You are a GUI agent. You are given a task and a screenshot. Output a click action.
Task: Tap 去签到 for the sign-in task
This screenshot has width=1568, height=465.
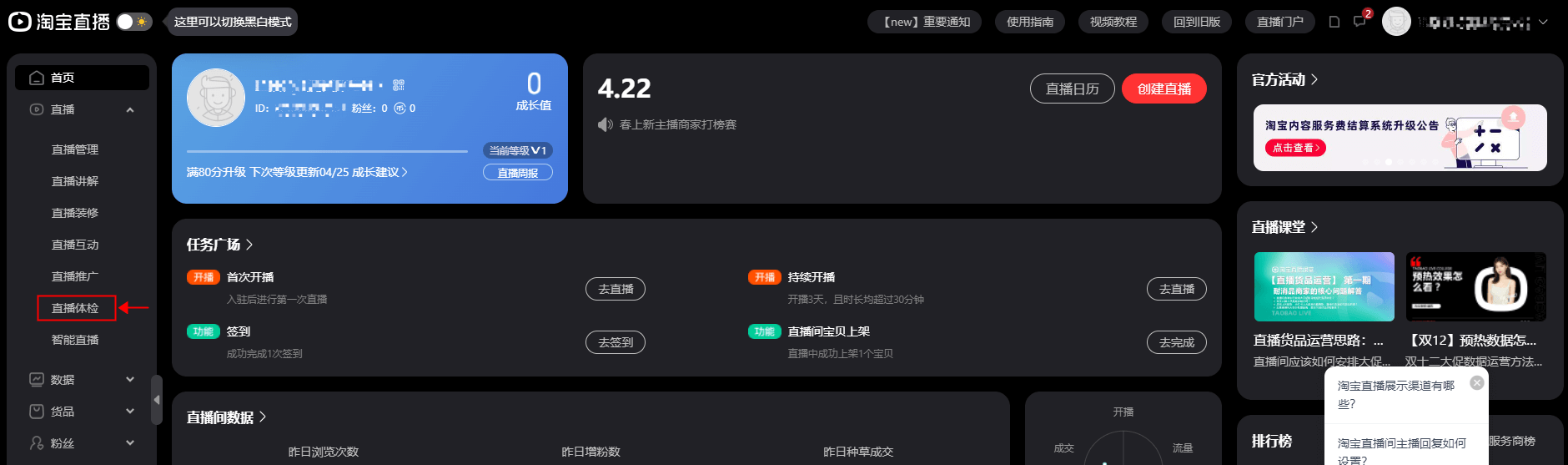615,342
